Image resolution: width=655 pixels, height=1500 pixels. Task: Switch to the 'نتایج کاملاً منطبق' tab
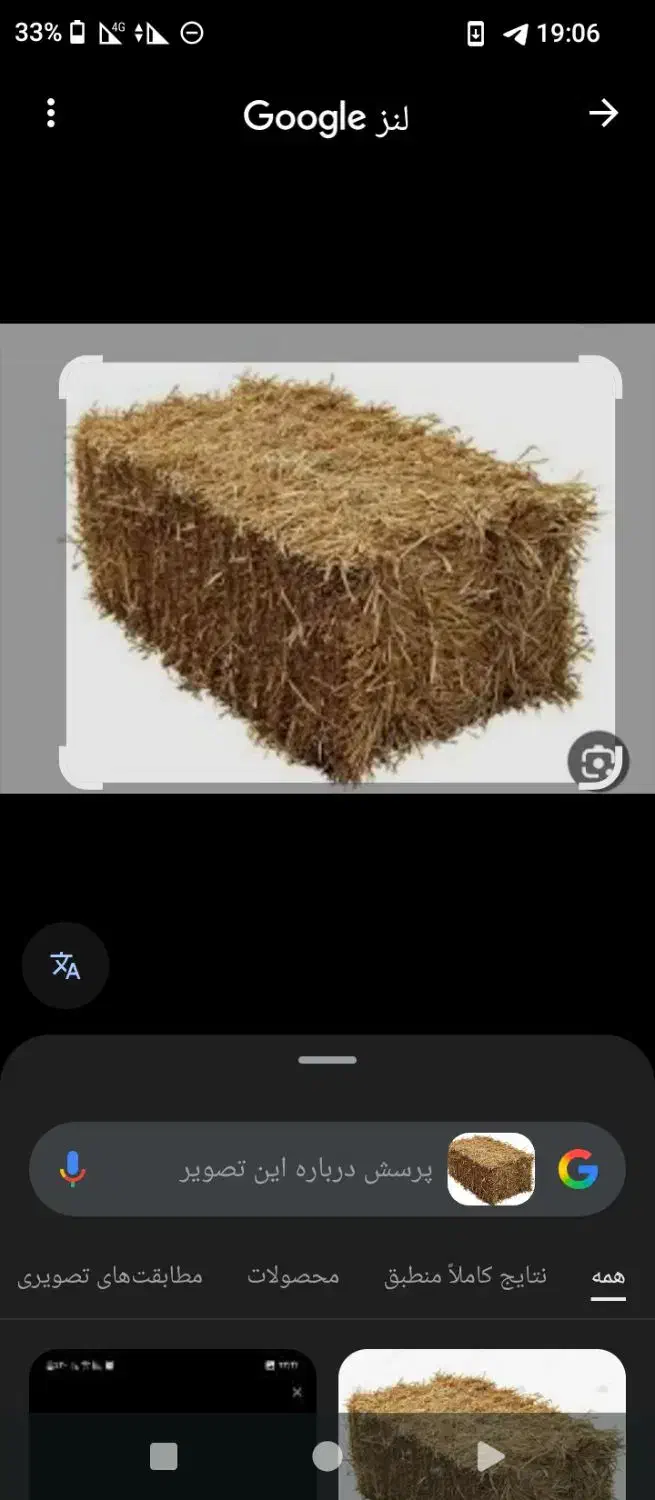point(465,1277)
